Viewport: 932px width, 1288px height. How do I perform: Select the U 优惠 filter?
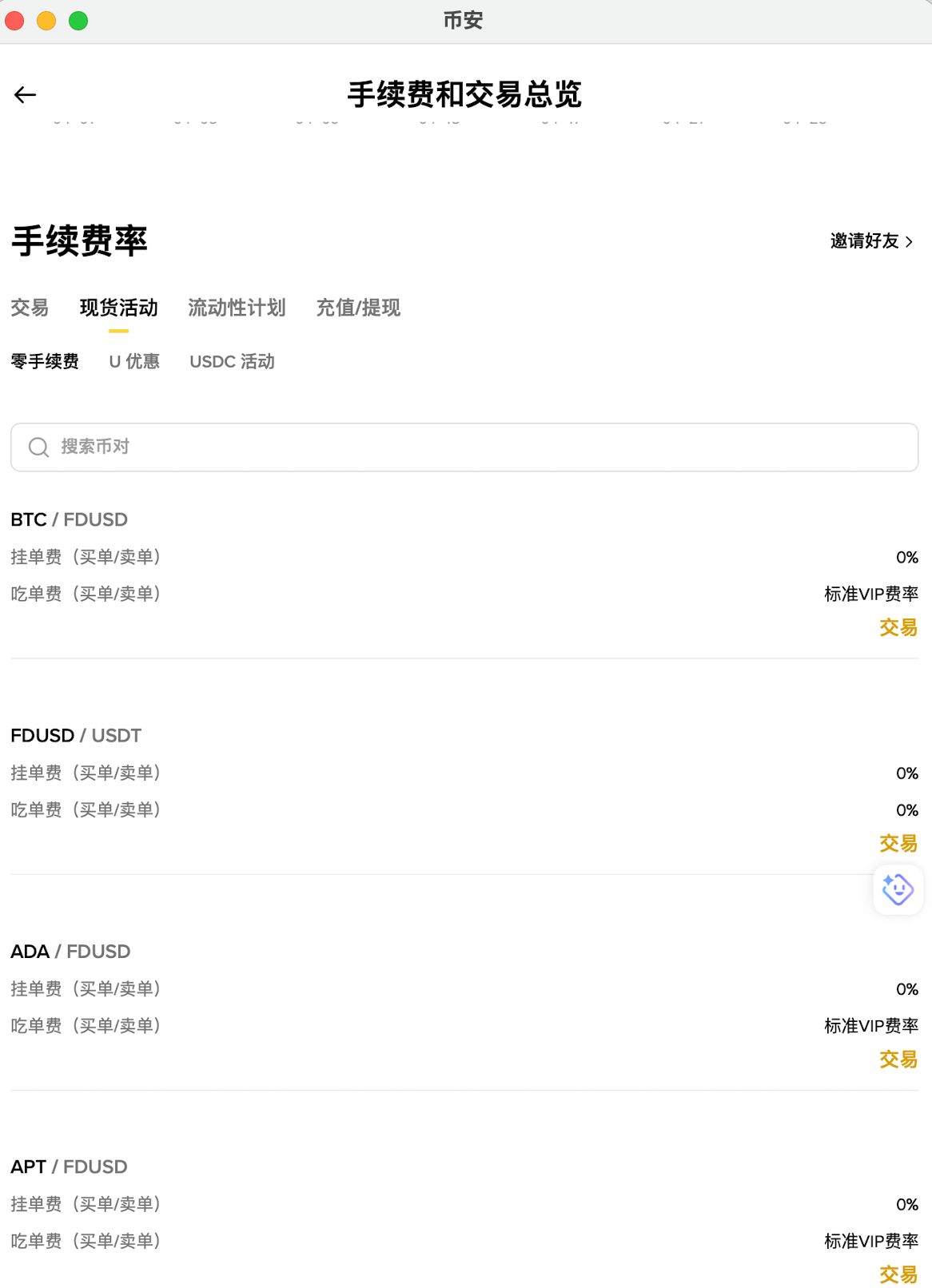click(x=134, y=361)
